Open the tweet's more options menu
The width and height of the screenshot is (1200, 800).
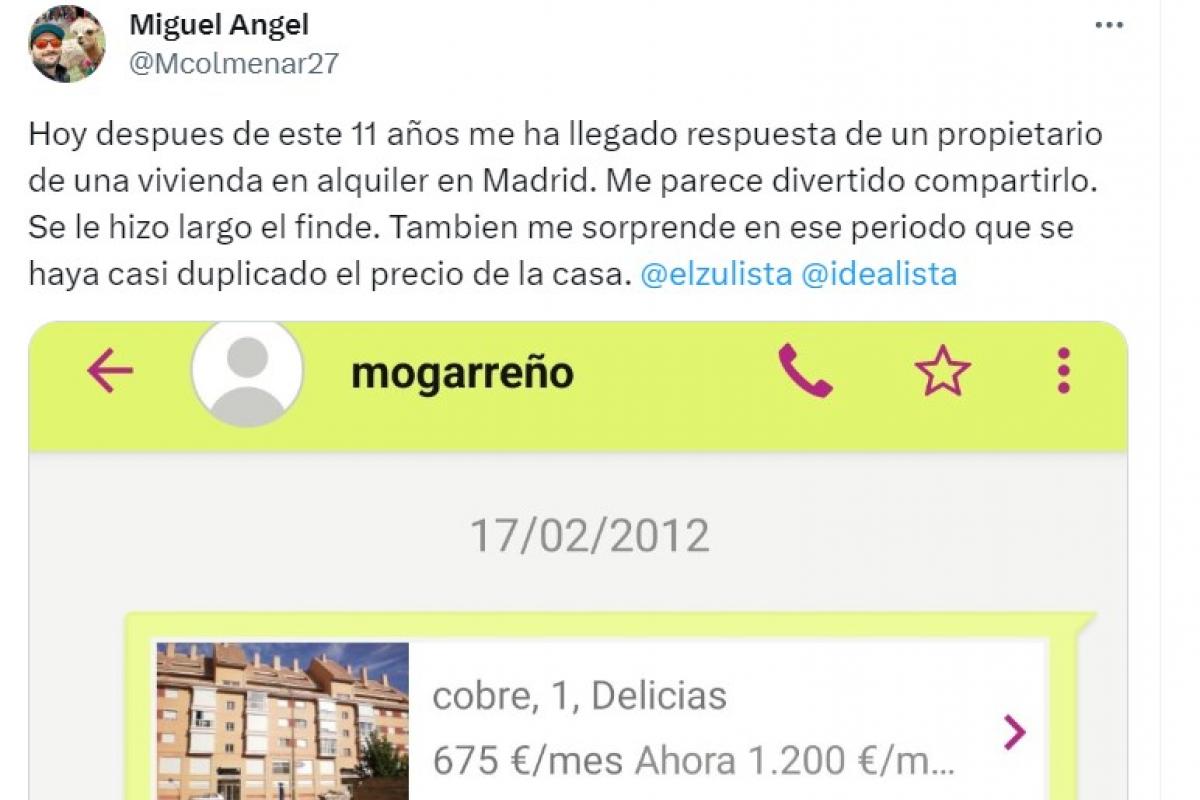[1109, 26]
